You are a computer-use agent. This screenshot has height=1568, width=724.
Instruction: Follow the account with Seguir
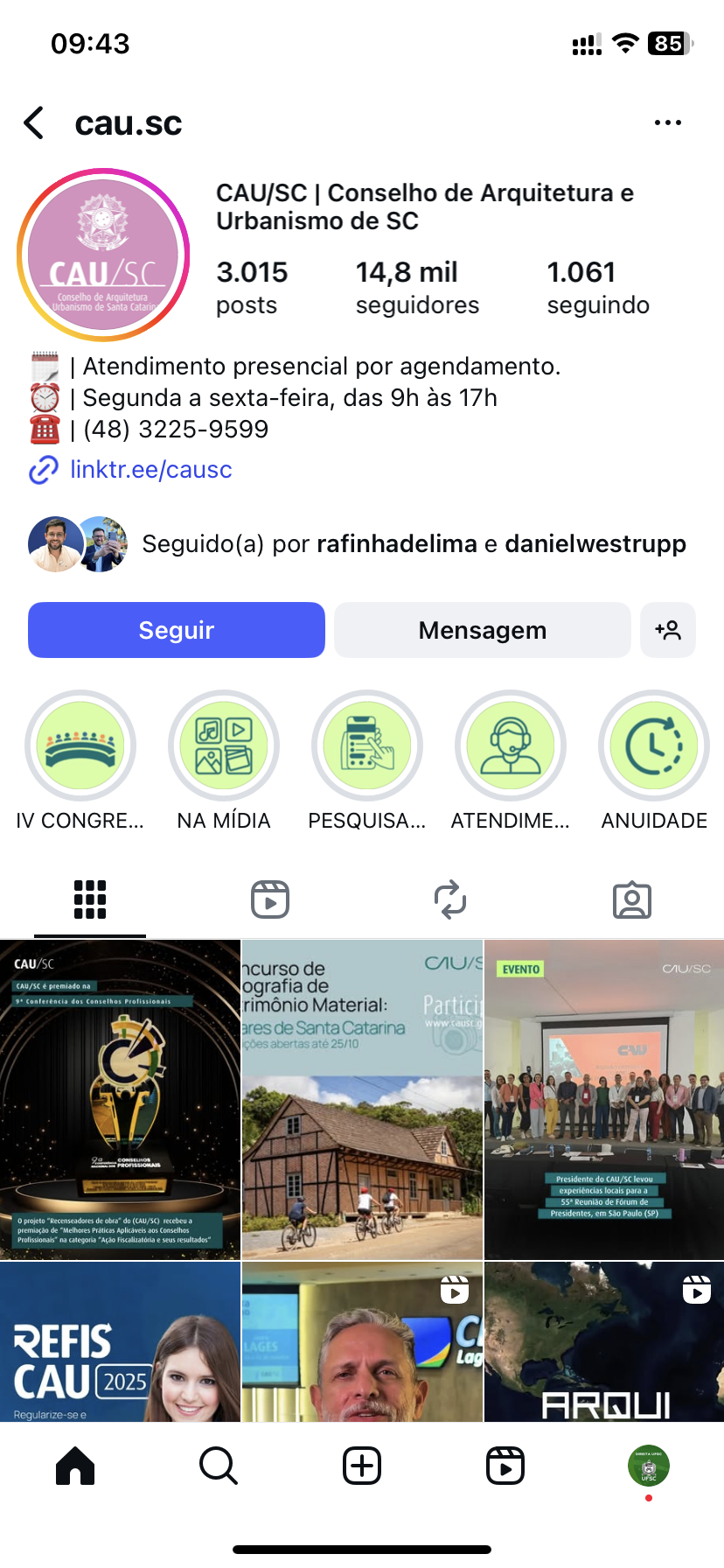[177, 630]
